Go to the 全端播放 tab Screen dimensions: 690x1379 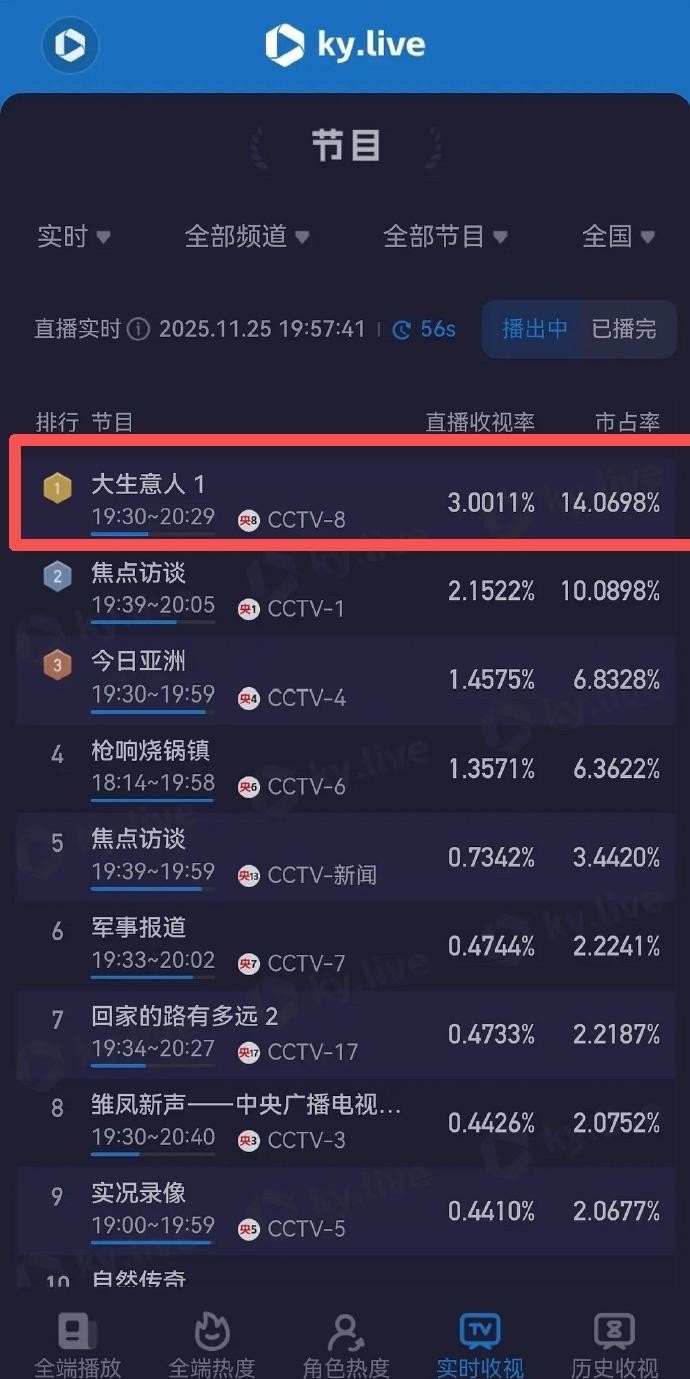click(x=77, y=1345)
